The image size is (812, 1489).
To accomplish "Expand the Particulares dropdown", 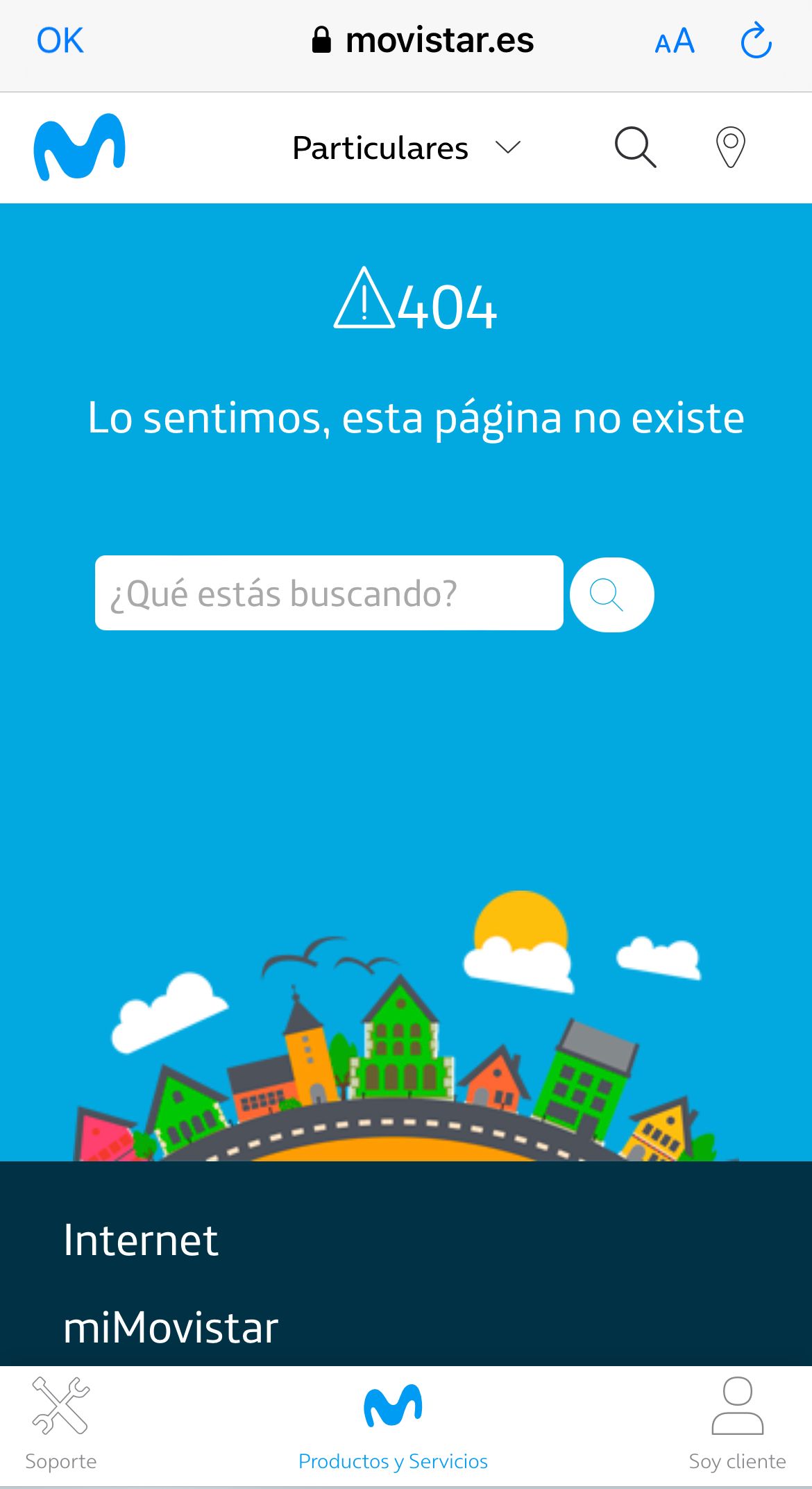I will click(406, 148).
